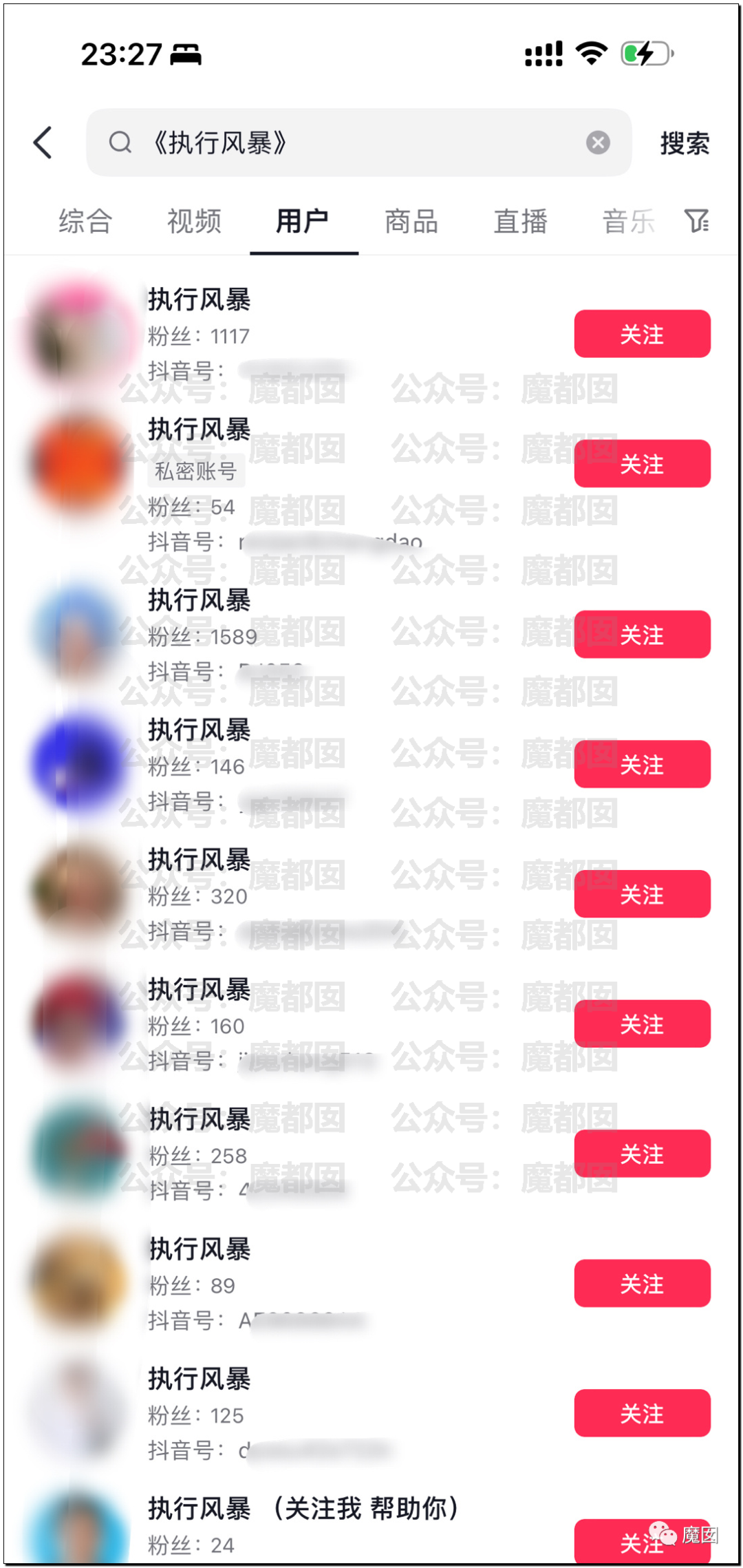This screenshot has width=743, height=1568.
Task: Open 执行风暴（关注我 帮助你）profile
Action: 303,1509
